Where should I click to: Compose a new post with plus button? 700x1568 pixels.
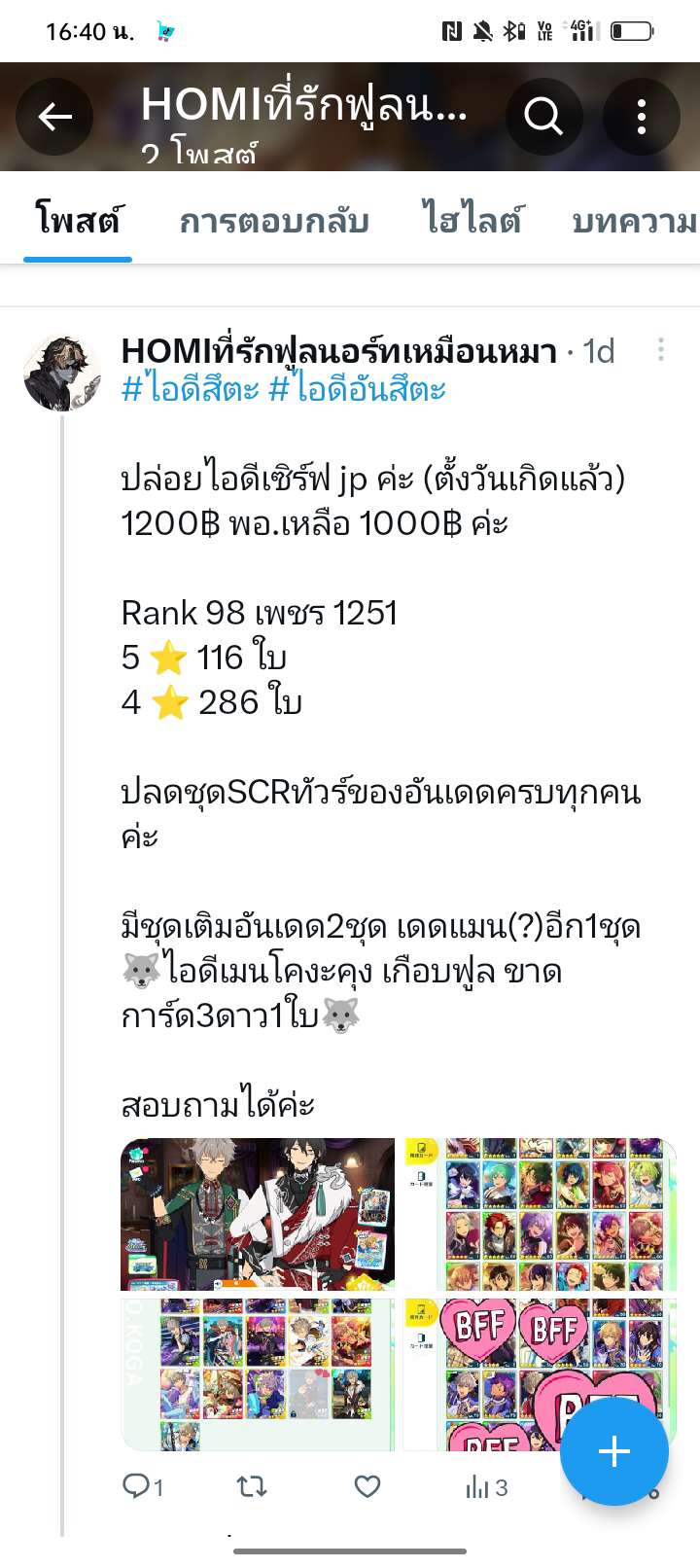[x=614, y=1452]
